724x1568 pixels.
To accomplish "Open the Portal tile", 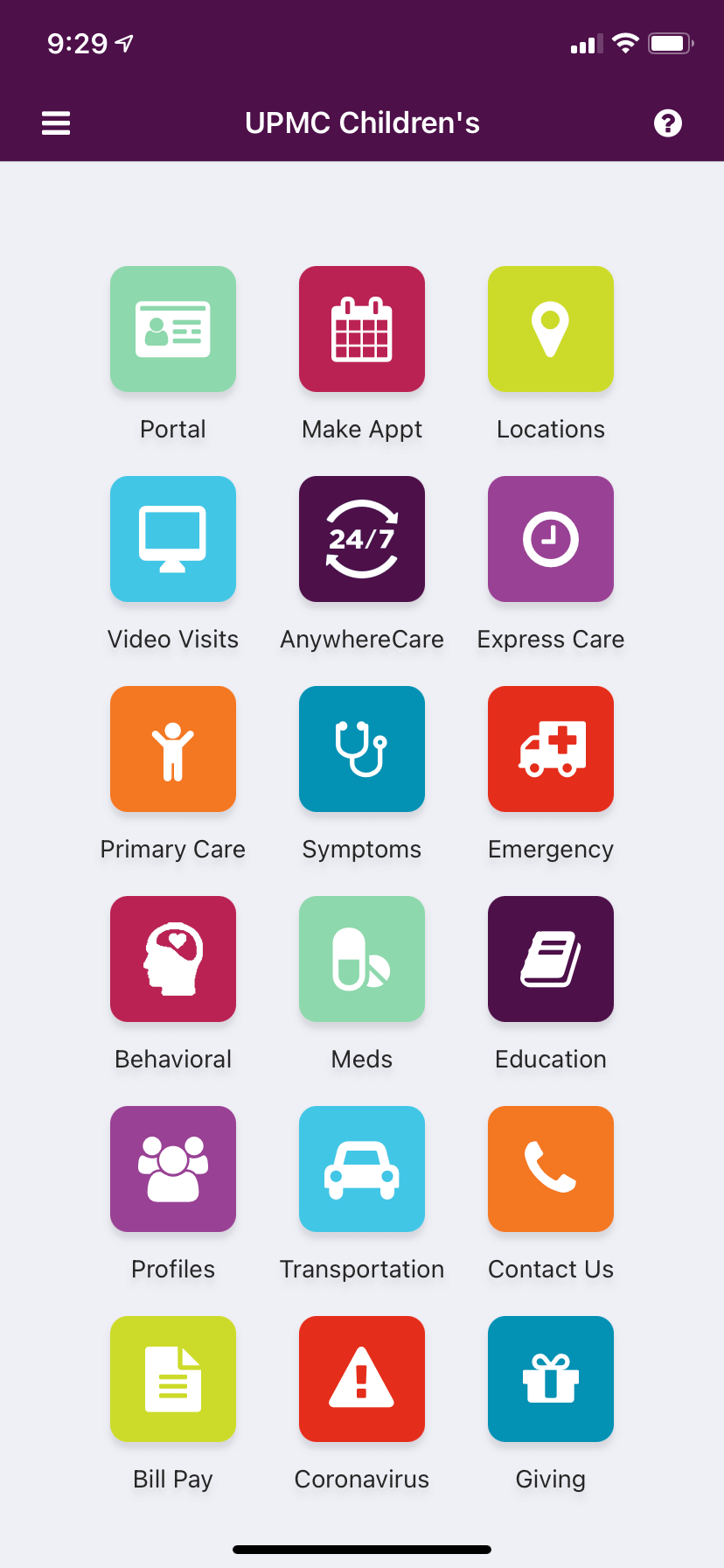I will [172, 329].
